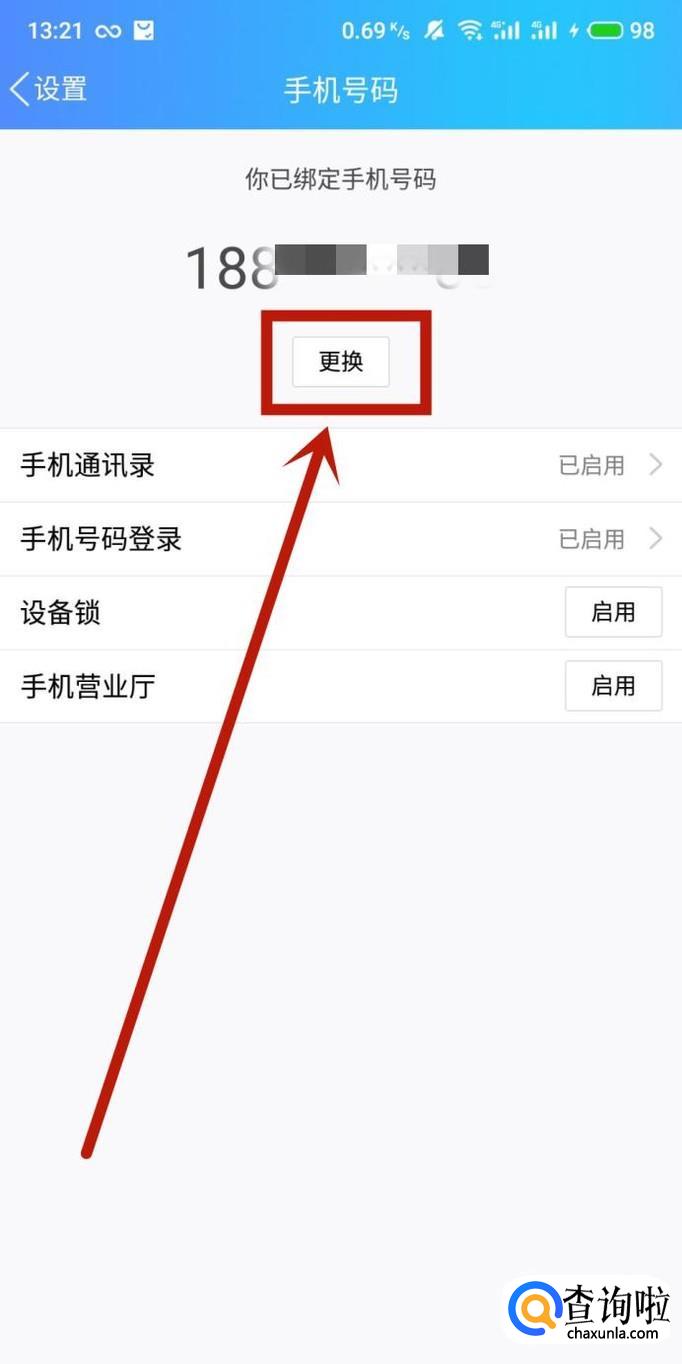The width and height of the screenshot is (682, 1364).
Task: Tap the 更换 button to change number
Action: [341, 362]
